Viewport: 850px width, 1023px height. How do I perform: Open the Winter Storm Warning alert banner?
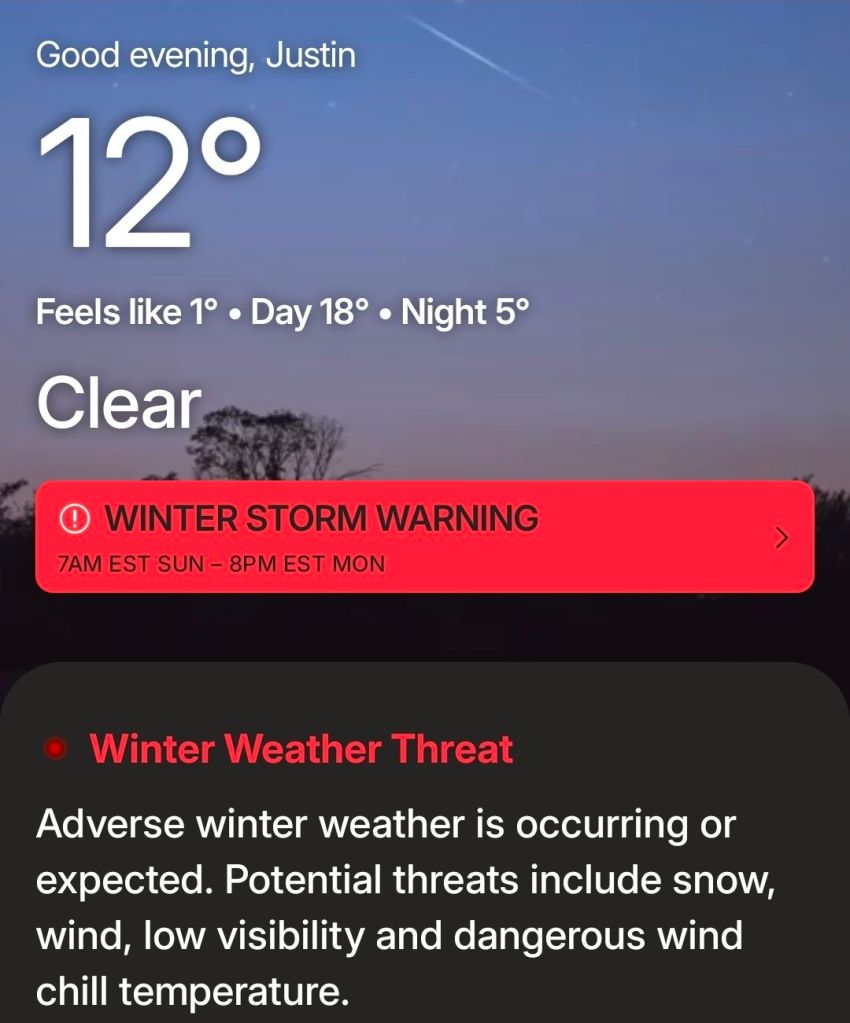(x=424, y=537)
